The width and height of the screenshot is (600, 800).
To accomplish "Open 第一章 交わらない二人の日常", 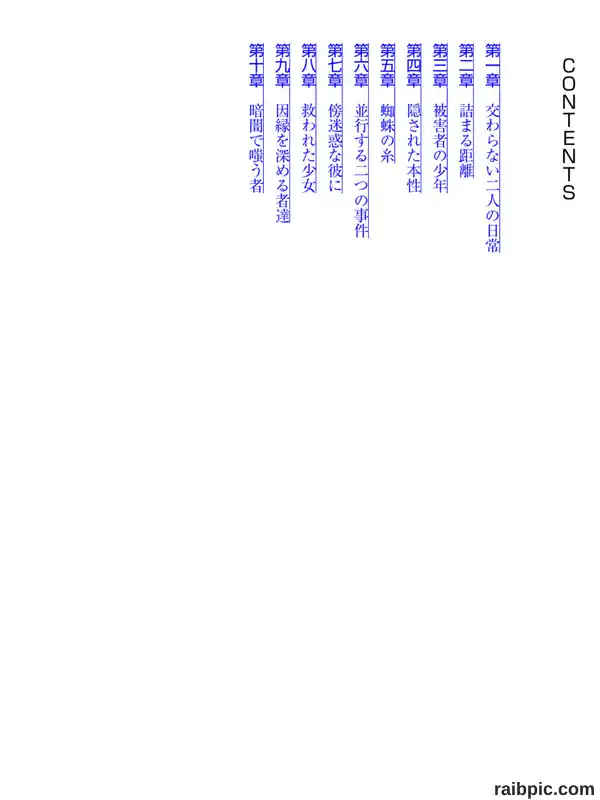I will point(492,148).
